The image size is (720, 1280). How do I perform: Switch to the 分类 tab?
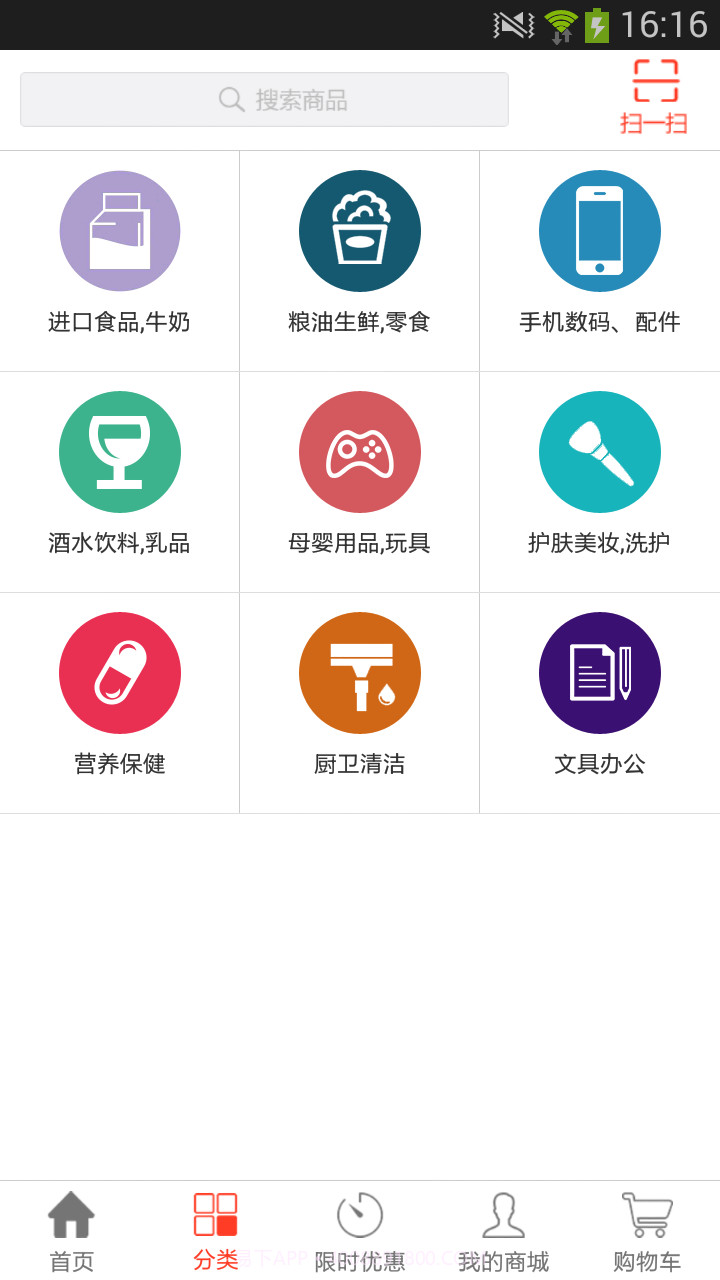tap(215, 1228)
